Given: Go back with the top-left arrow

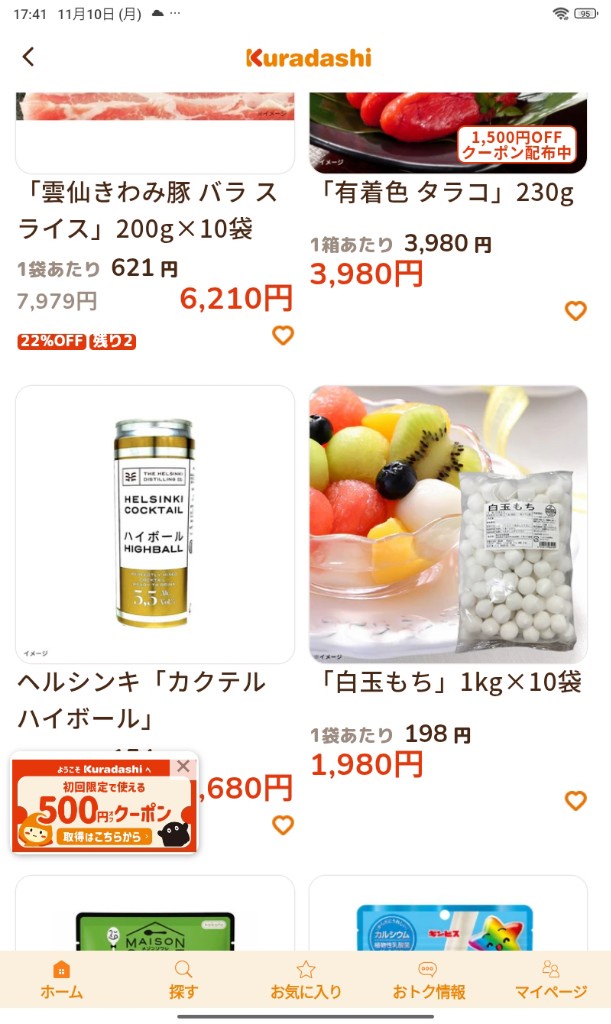Looking at the screenshot, I should tap(28, 57).
